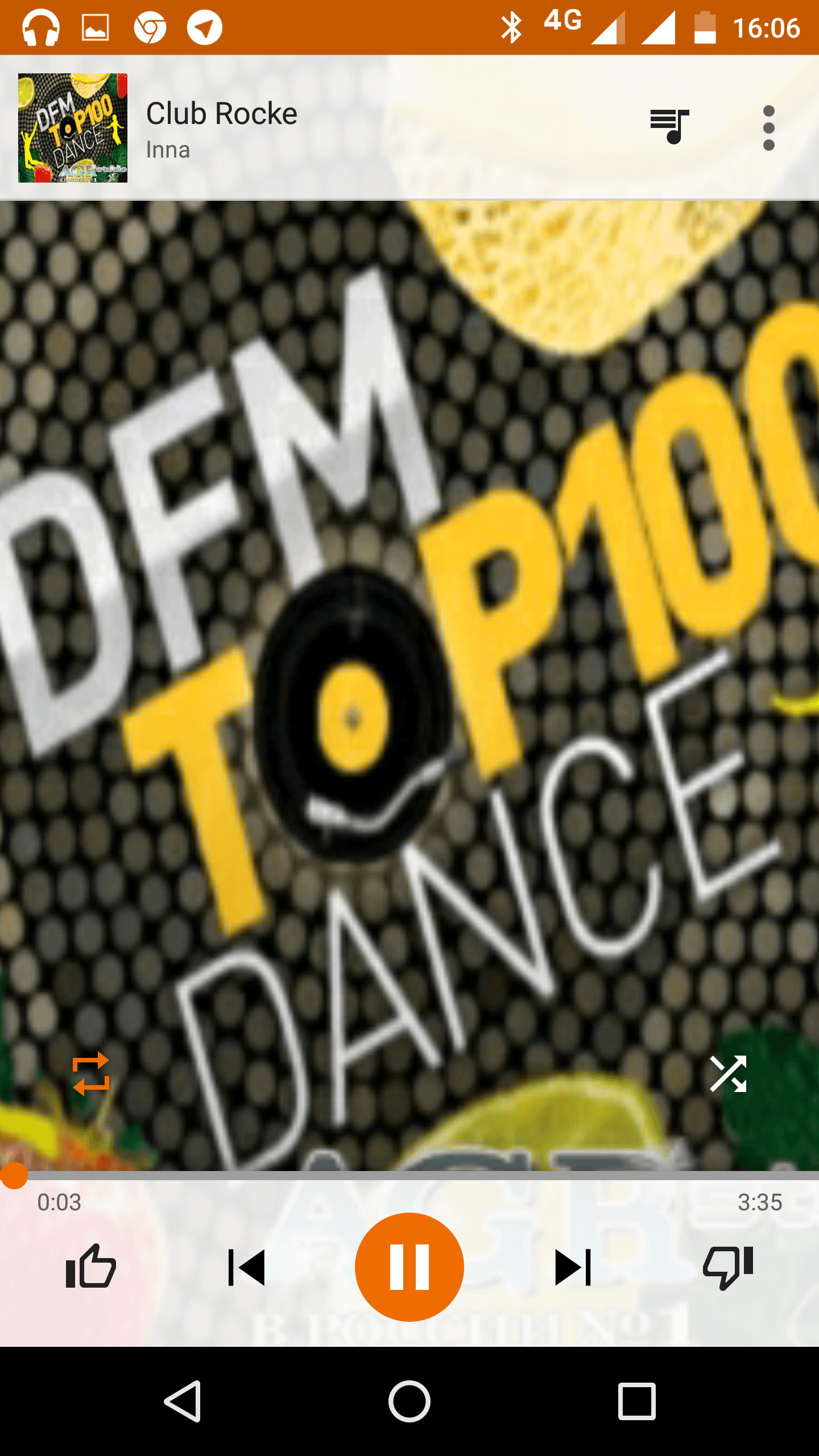Screen dimensions: 819x1456
Task: Open the playback queue
Action: coord(669,126)
